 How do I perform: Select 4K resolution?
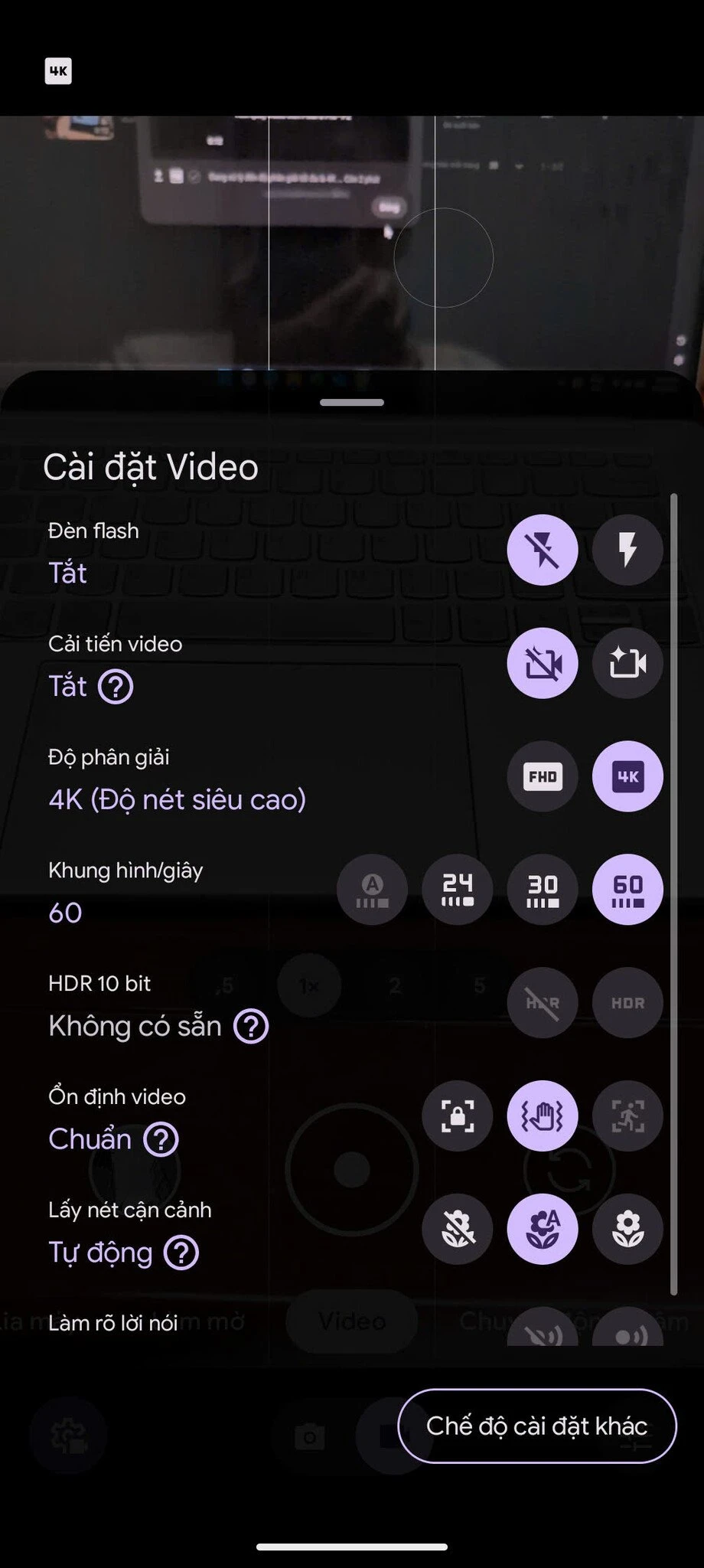tap(627, 776)
